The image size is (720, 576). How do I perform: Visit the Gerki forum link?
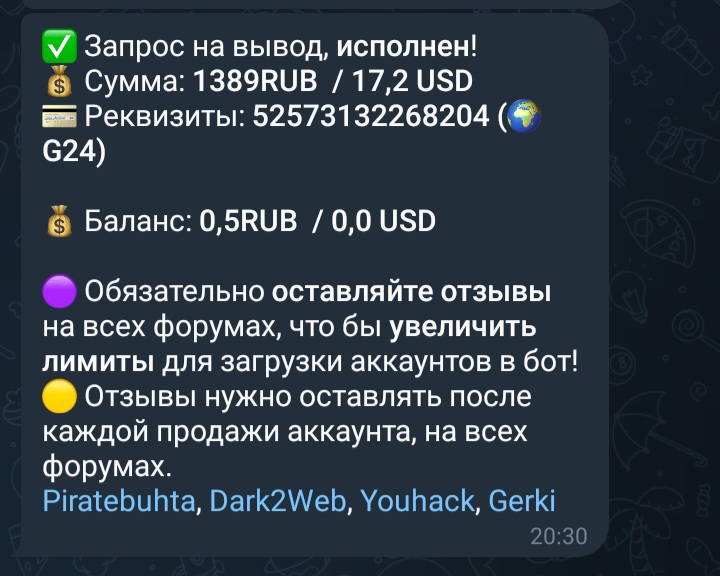(521, 501)
